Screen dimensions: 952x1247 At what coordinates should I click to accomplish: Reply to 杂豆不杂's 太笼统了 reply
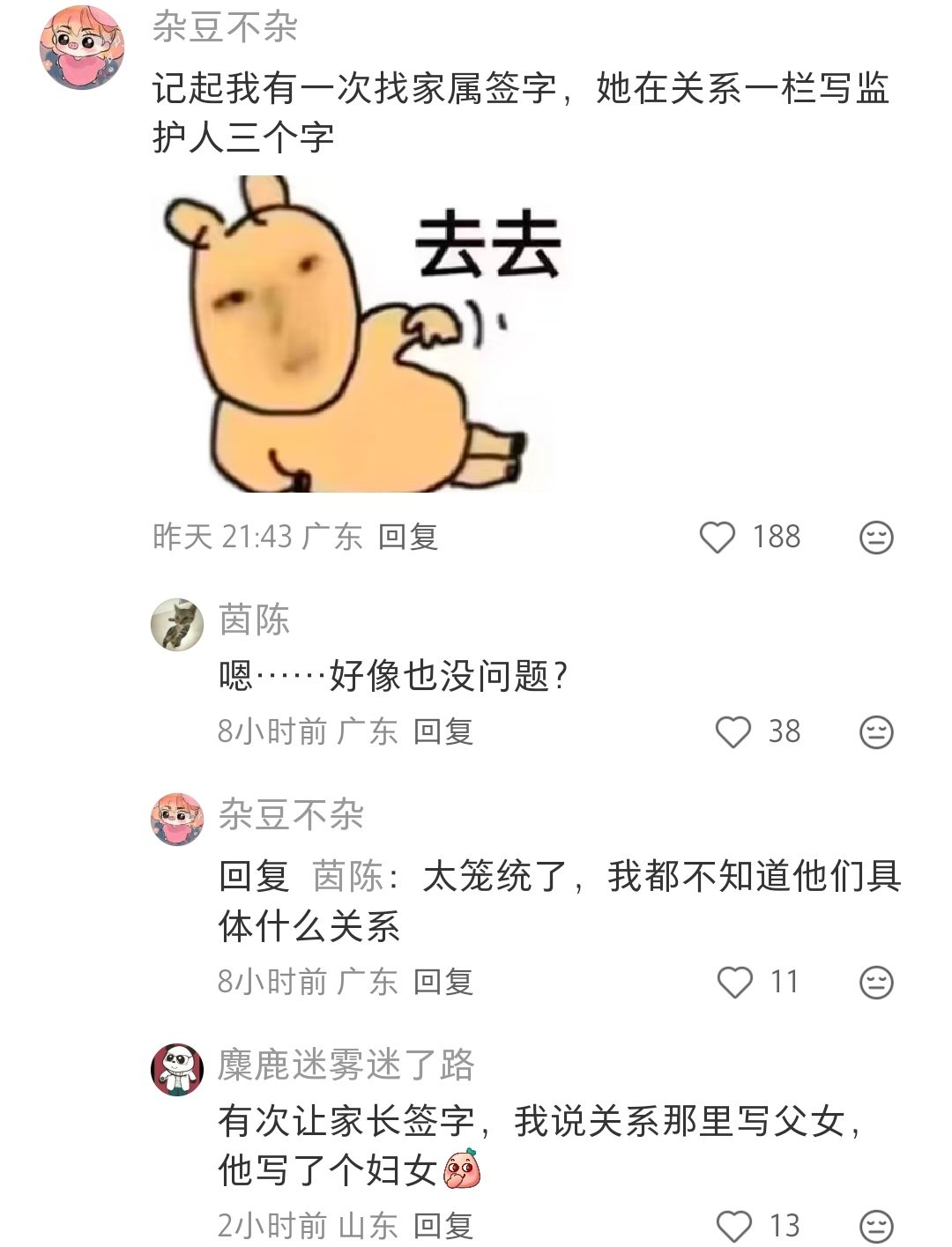point(443,982)
